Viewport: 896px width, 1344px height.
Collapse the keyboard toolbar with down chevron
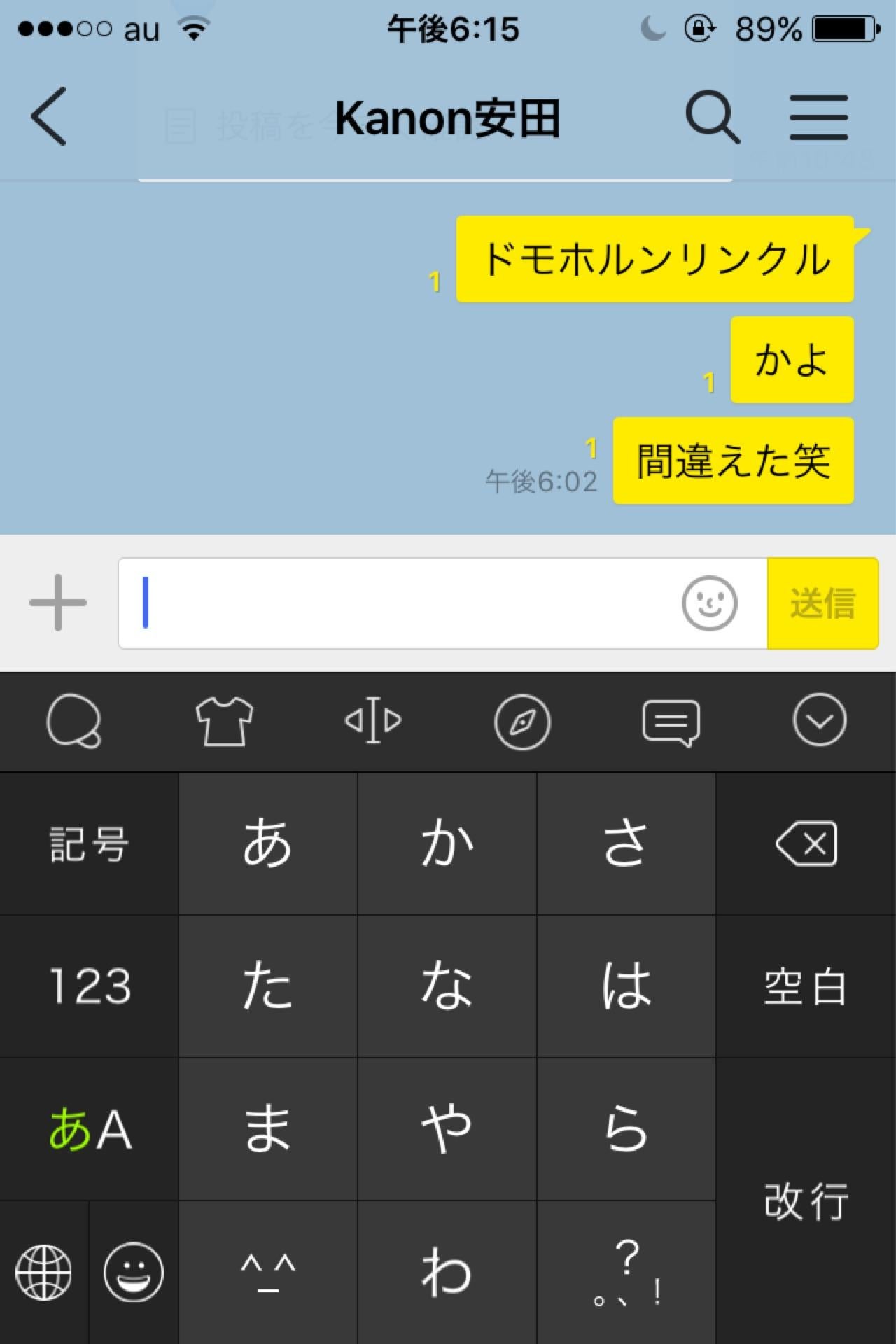820,721
